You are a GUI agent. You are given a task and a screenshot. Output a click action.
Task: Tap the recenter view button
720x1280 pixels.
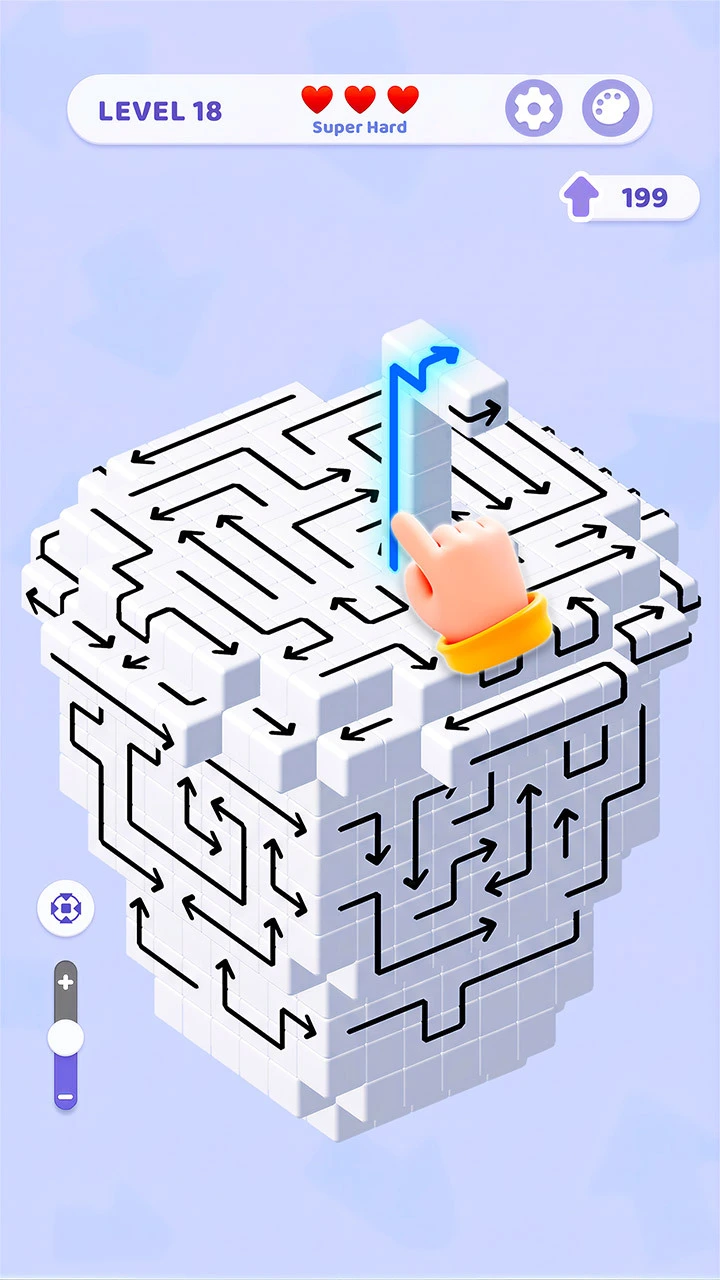pos(66,909)
